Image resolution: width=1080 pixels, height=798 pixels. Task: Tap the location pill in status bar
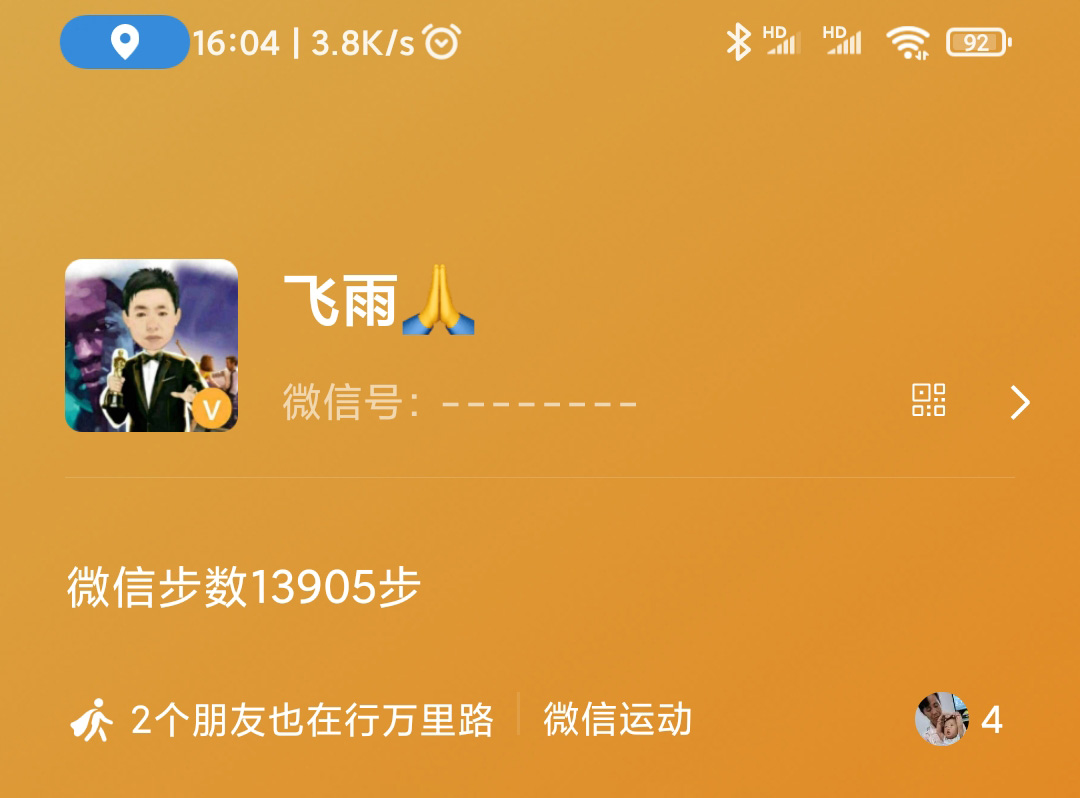tap(124, 42)
